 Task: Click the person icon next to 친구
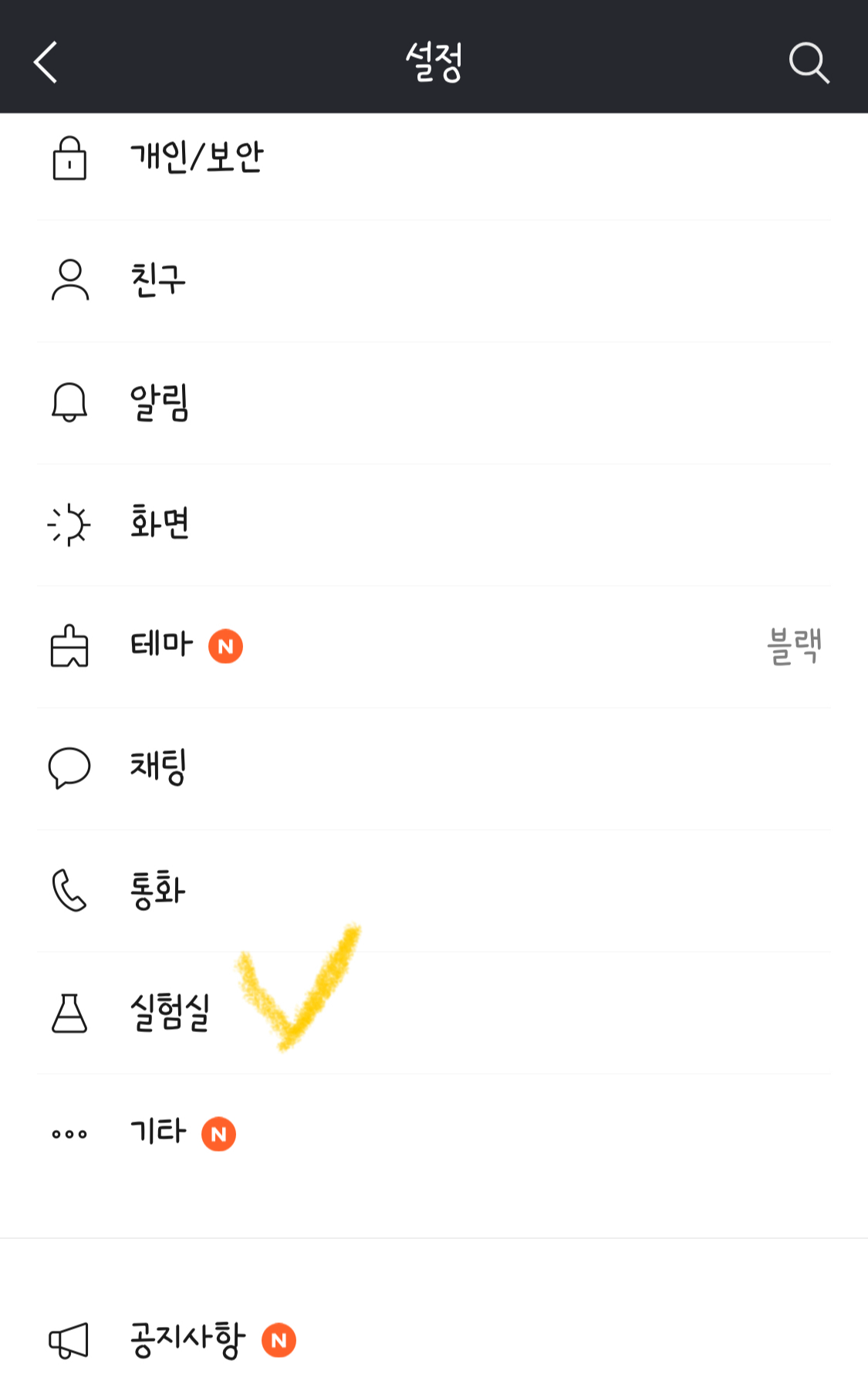[x=70, y=281]
